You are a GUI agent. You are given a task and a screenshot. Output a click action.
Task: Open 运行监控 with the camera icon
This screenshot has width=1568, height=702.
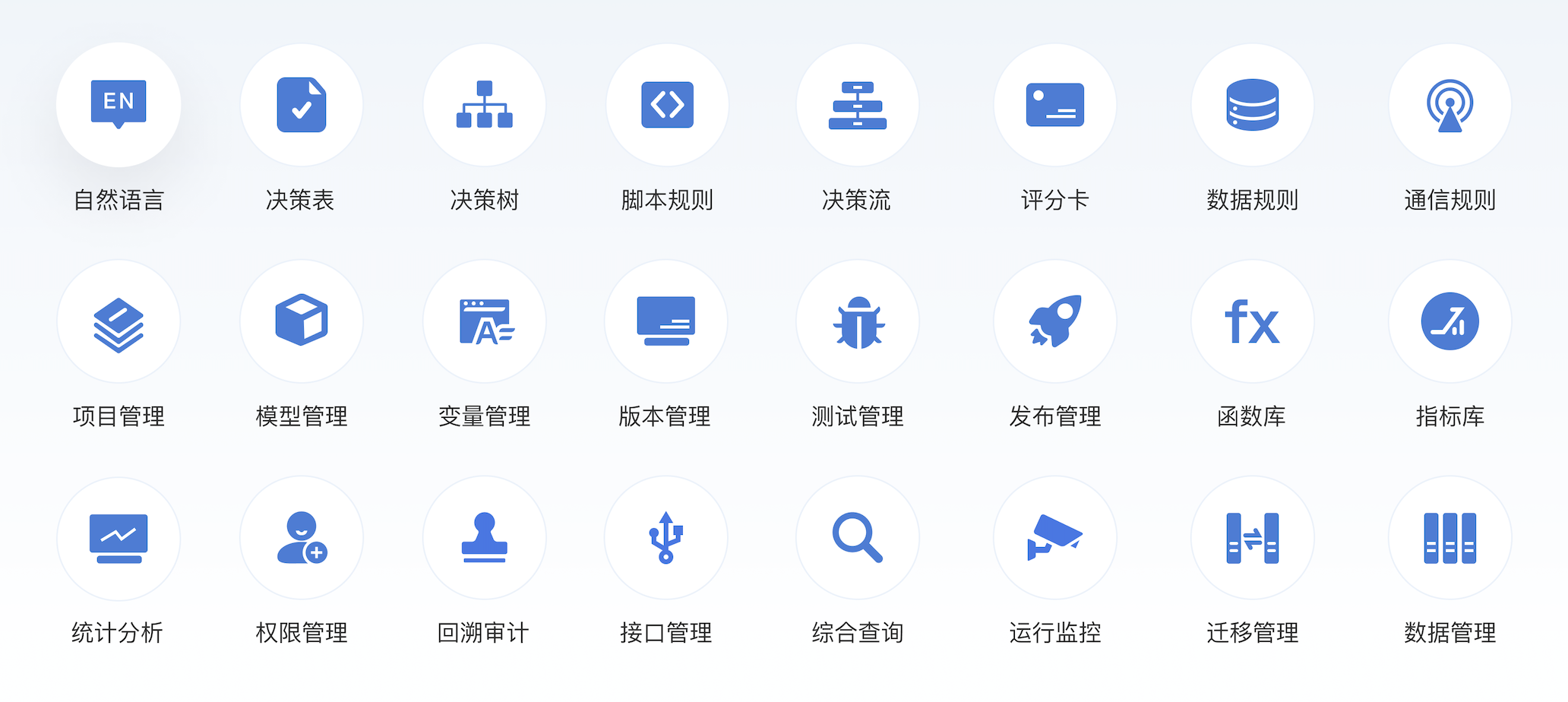[1055, 538]
